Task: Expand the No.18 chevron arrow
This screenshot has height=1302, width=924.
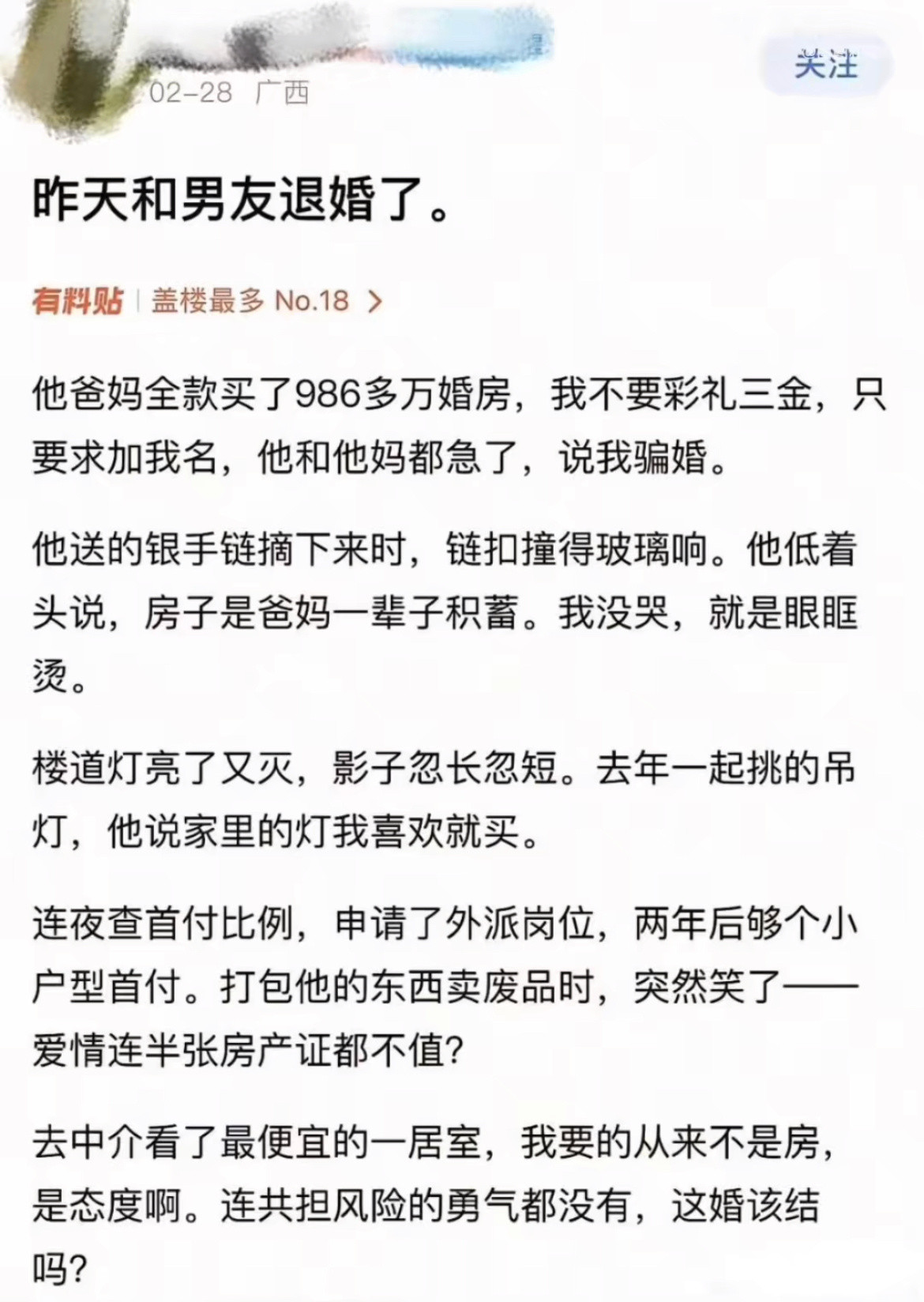Action: (381, 302)
